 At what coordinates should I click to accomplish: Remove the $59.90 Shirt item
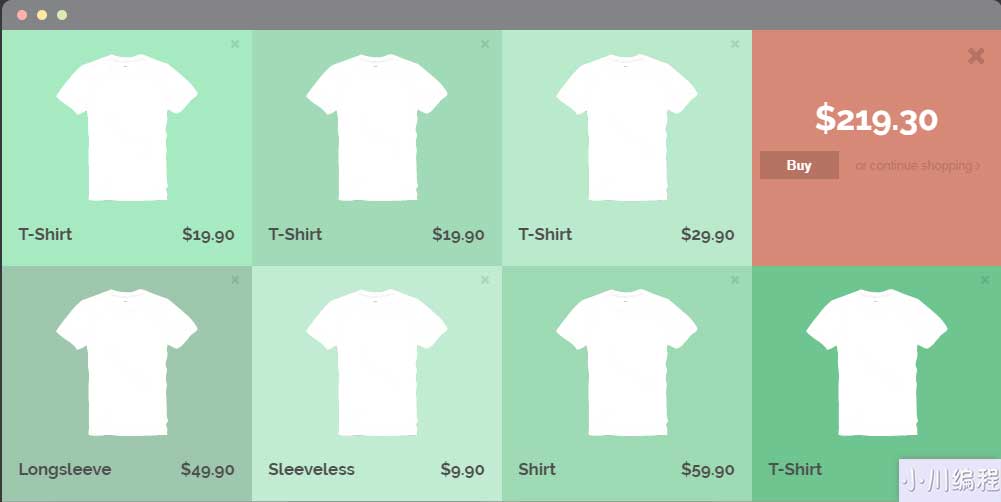735,280
